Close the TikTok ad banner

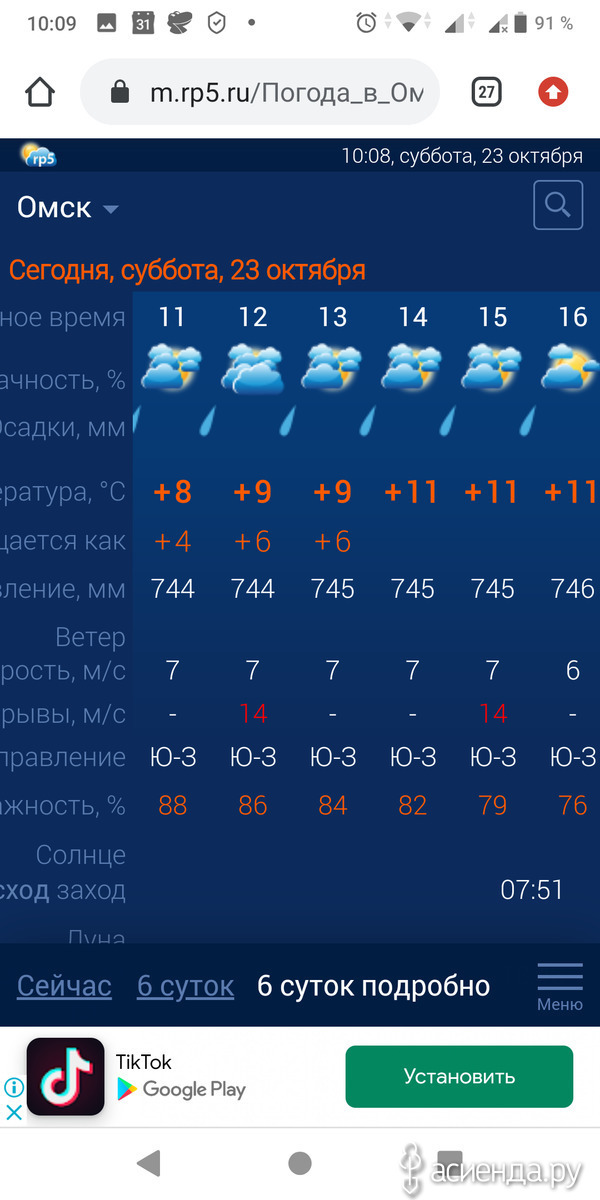point(13,1111)
